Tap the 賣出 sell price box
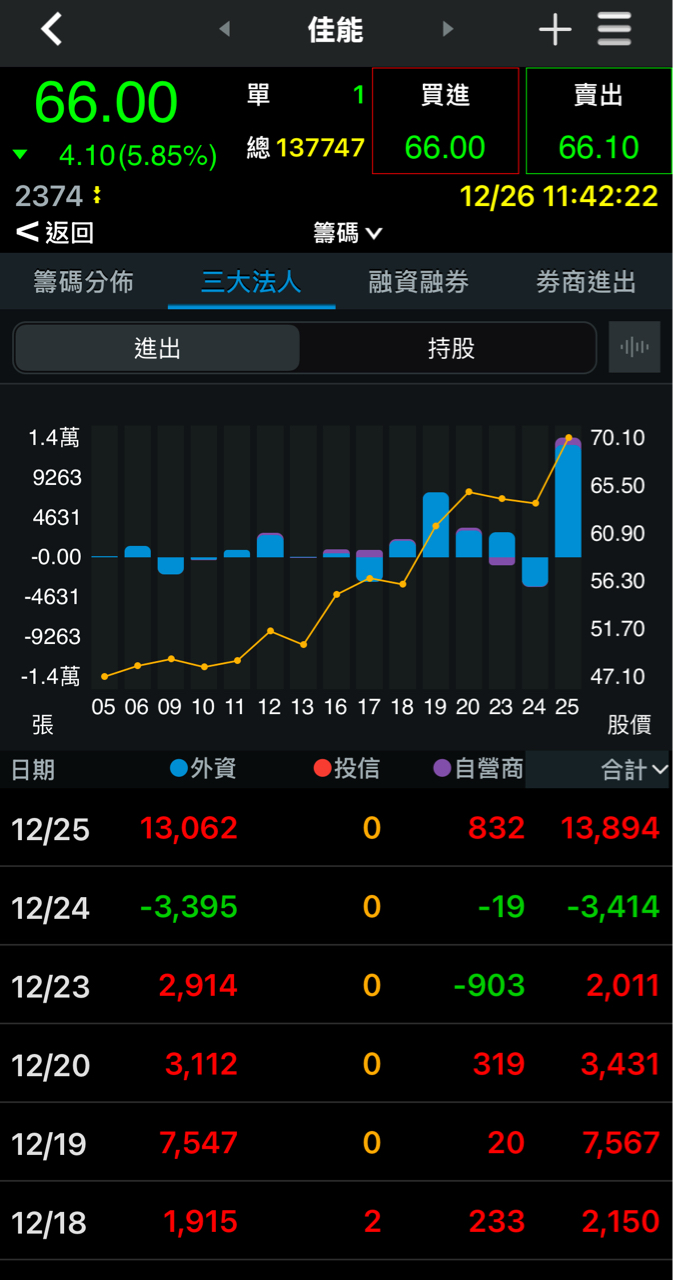Image resolution: width=673 pixels, height=1280 pixels. click(599, 121)
